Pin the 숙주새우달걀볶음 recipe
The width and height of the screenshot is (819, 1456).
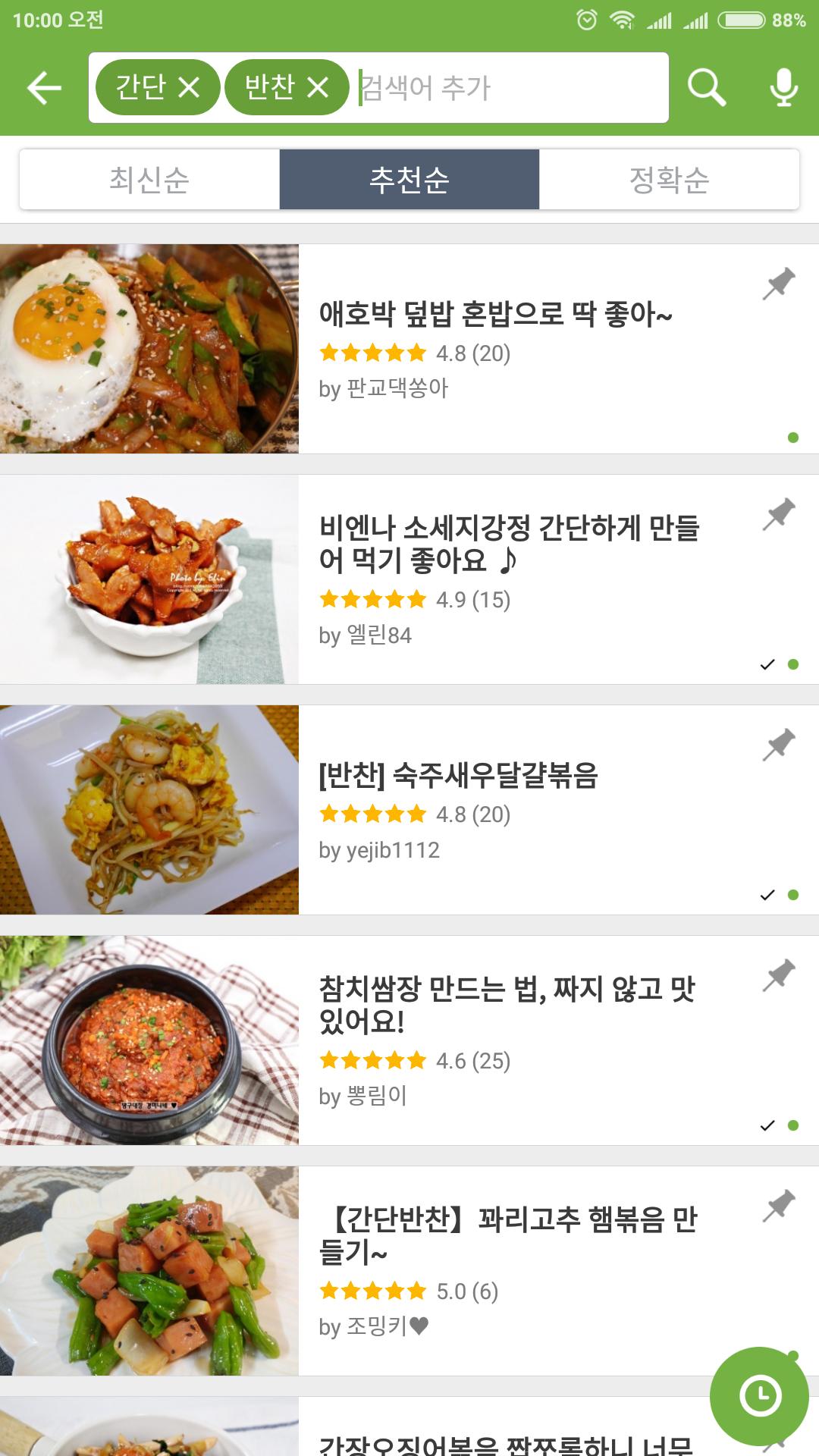pos(779,745)
